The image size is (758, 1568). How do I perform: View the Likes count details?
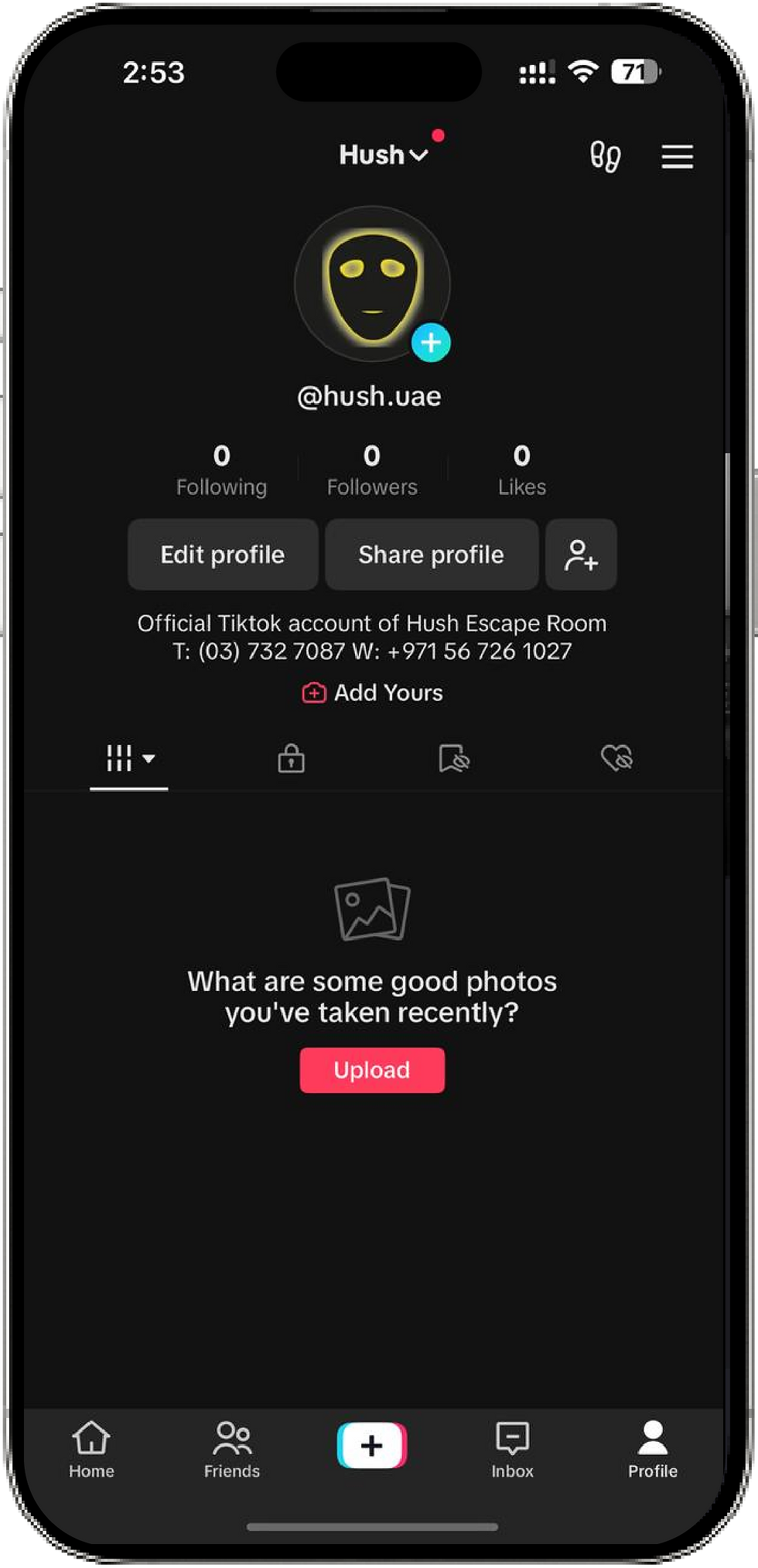pyautogui.click(x=522, y=470)
